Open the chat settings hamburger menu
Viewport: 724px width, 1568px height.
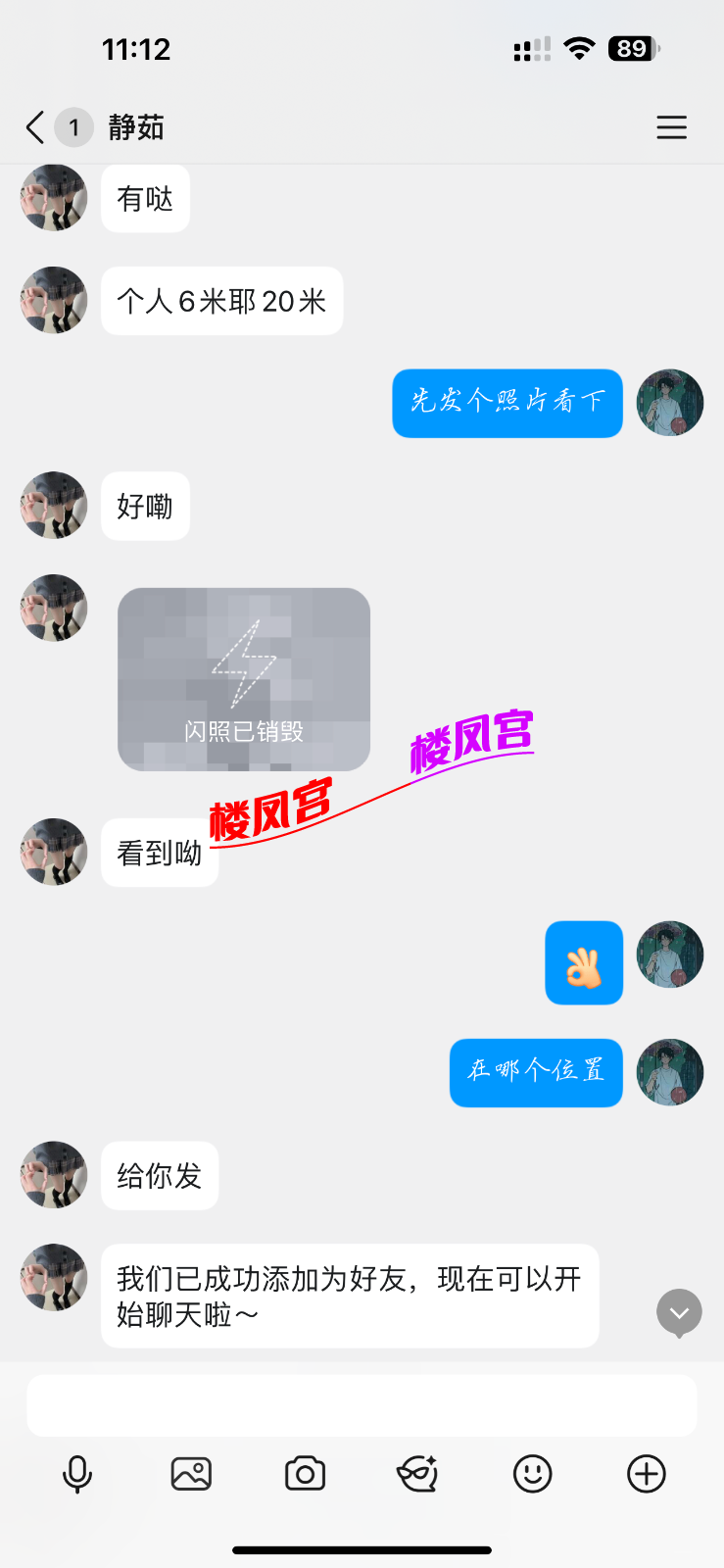pos(671,127)
